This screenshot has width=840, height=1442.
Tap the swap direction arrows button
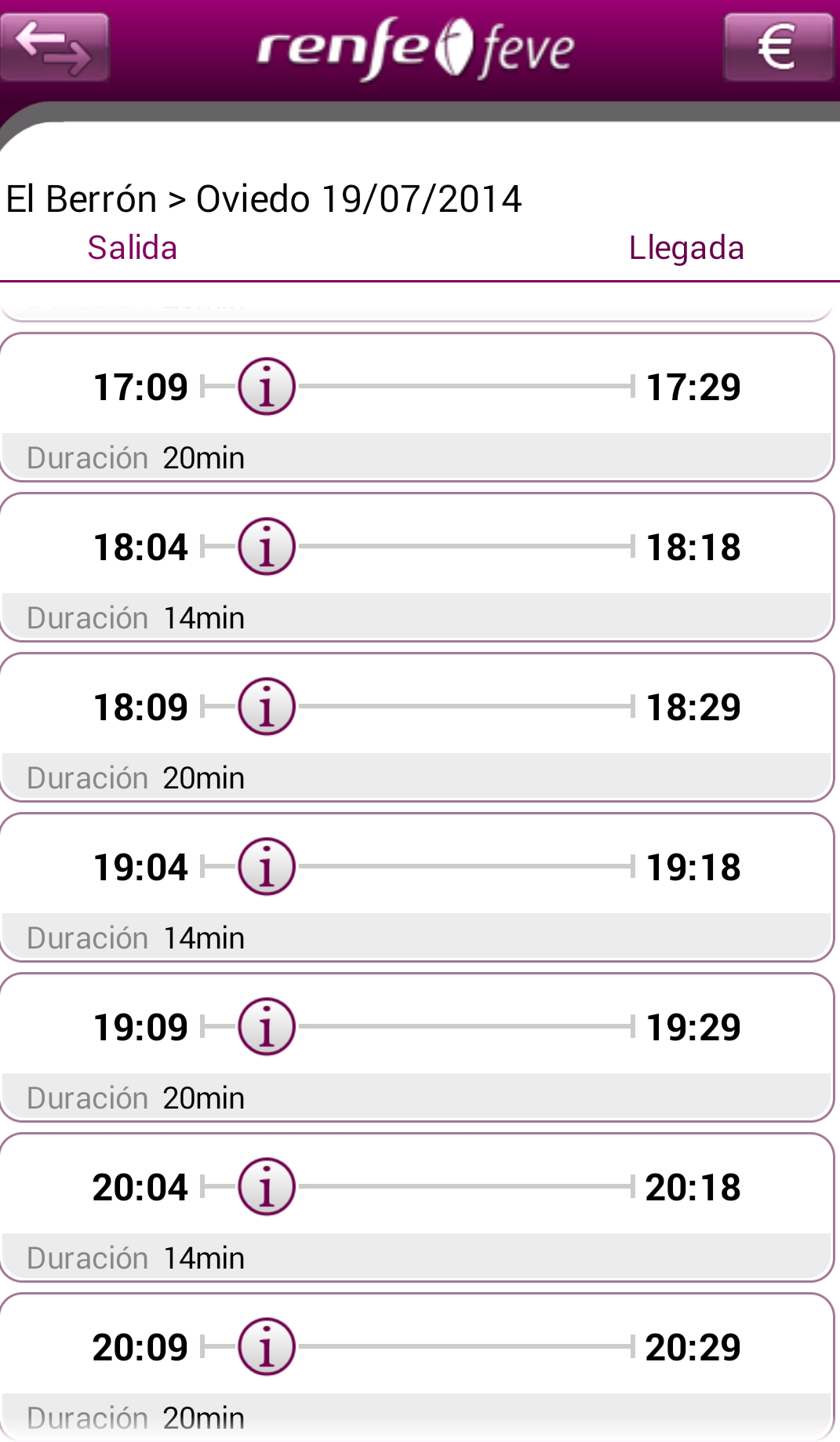(x=54, y=47)
